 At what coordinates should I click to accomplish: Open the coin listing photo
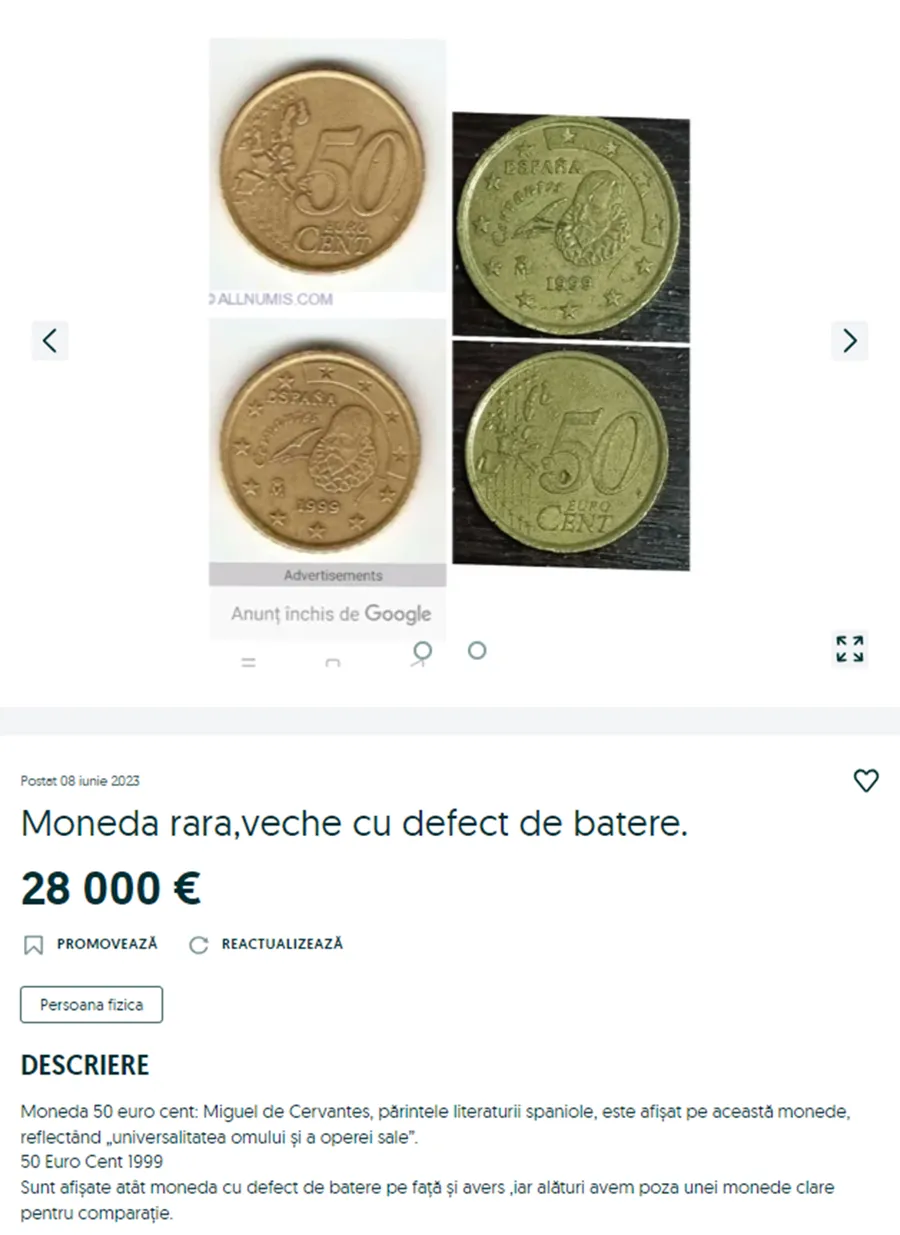(449, 340)
